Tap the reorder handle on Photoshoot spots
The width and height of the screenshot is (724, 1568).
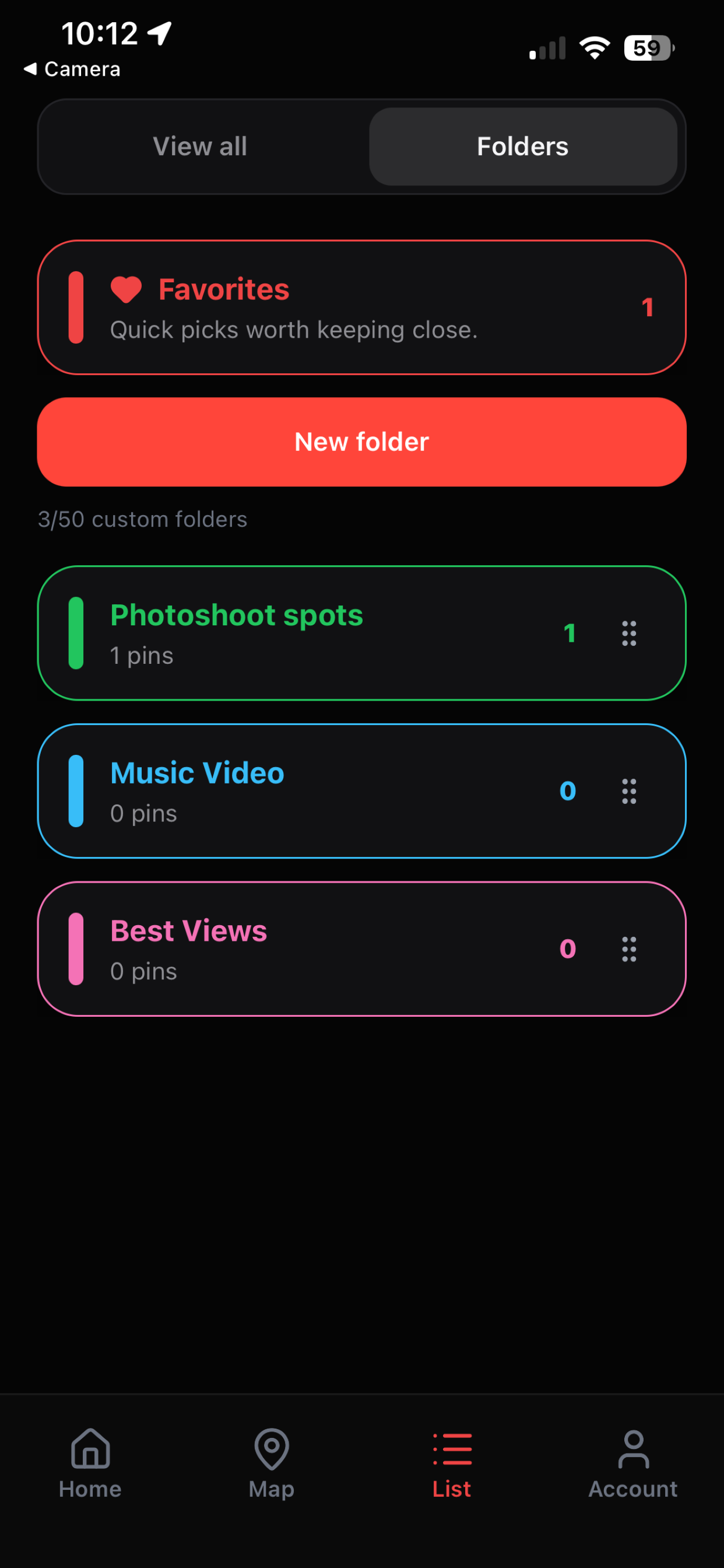click(629, 633)
